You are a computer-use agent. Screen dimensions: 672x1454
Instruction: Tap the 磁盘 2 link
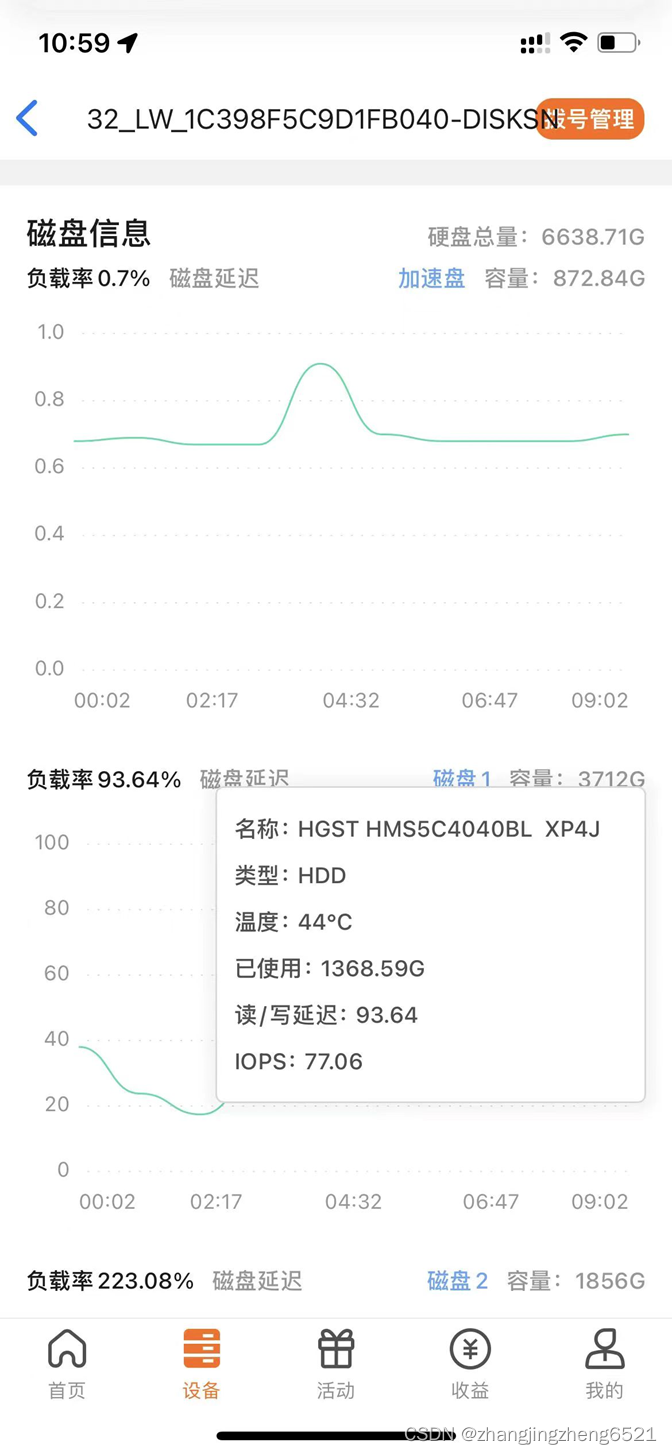[458, 1281]
